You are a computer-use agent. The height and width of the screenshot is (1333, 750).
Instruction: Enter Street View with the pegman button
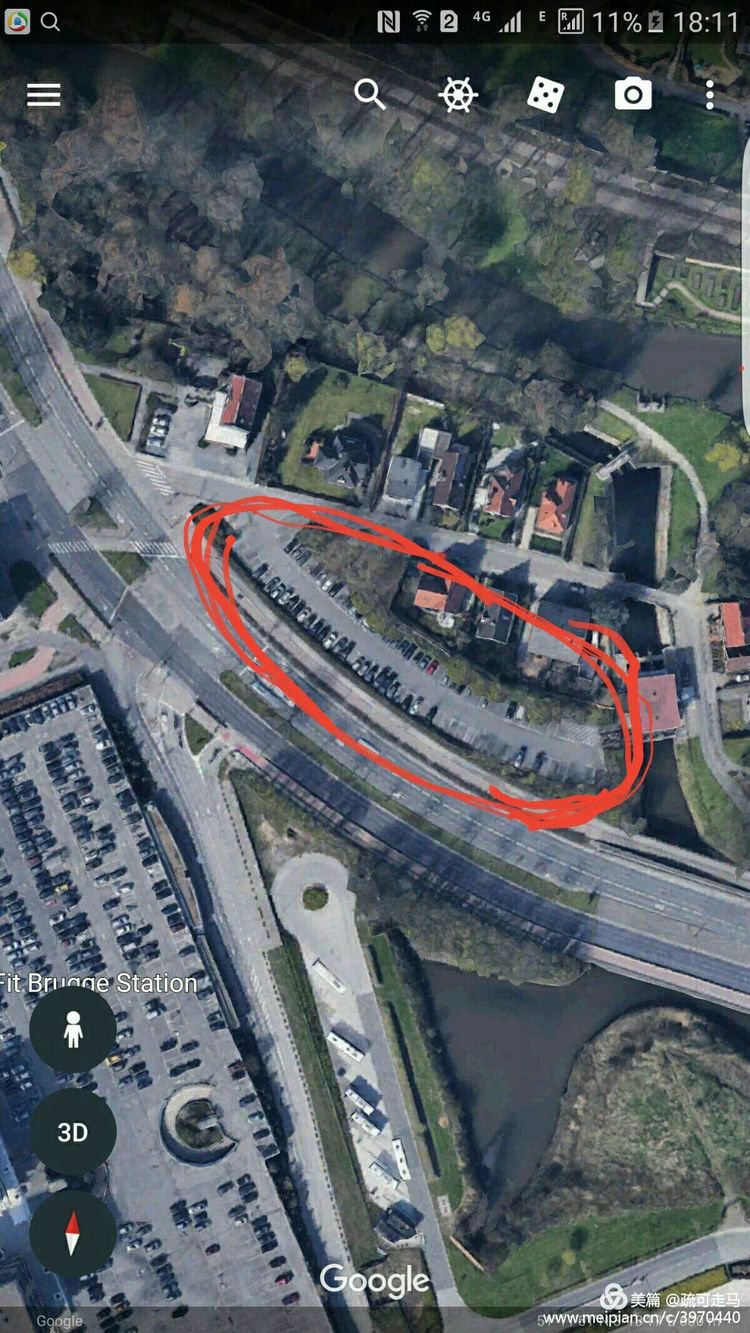73,1029
